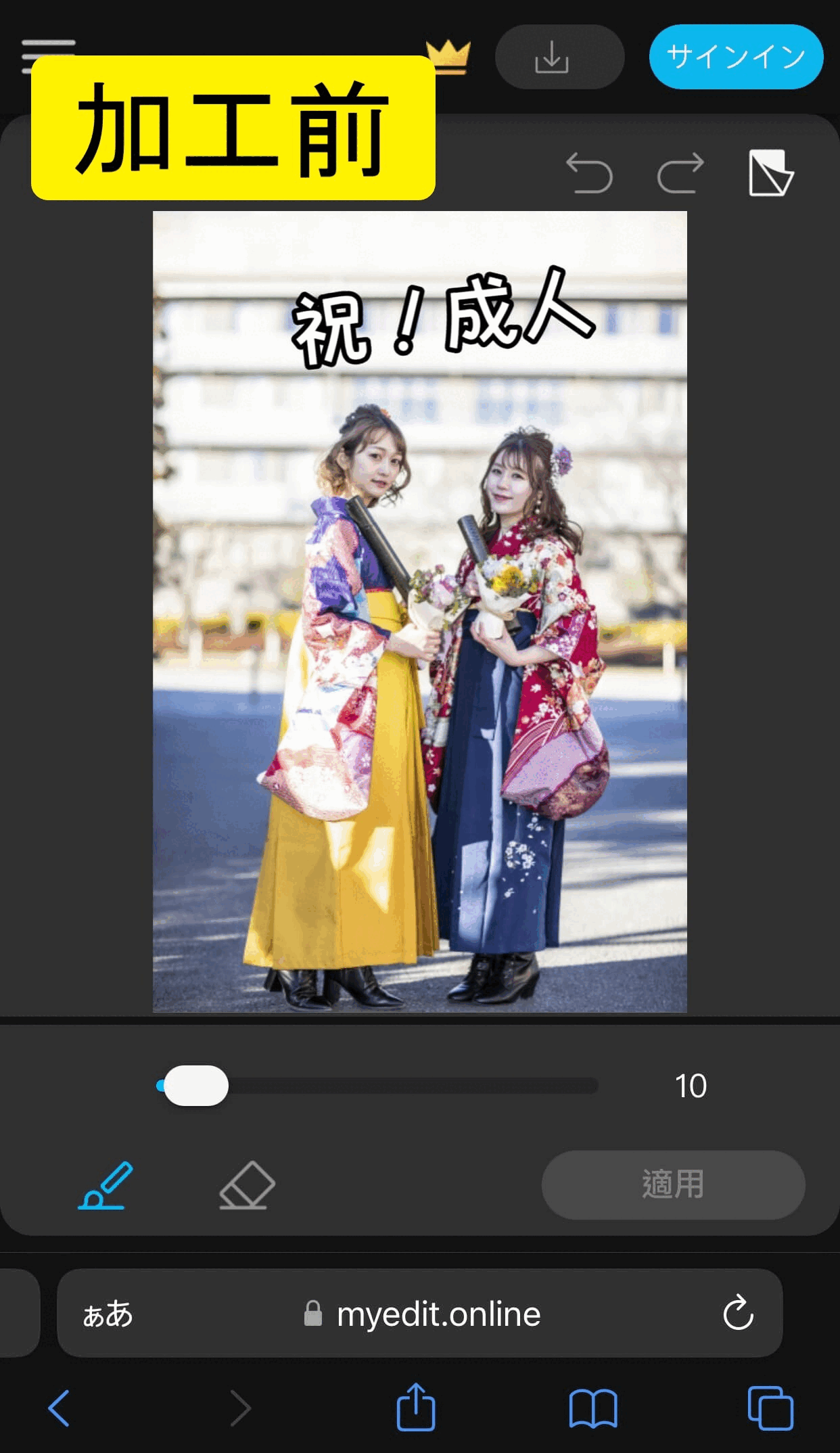Tap the brush size slider
This screenshot has width=840, height=1453.
(x=379, y=1086)
